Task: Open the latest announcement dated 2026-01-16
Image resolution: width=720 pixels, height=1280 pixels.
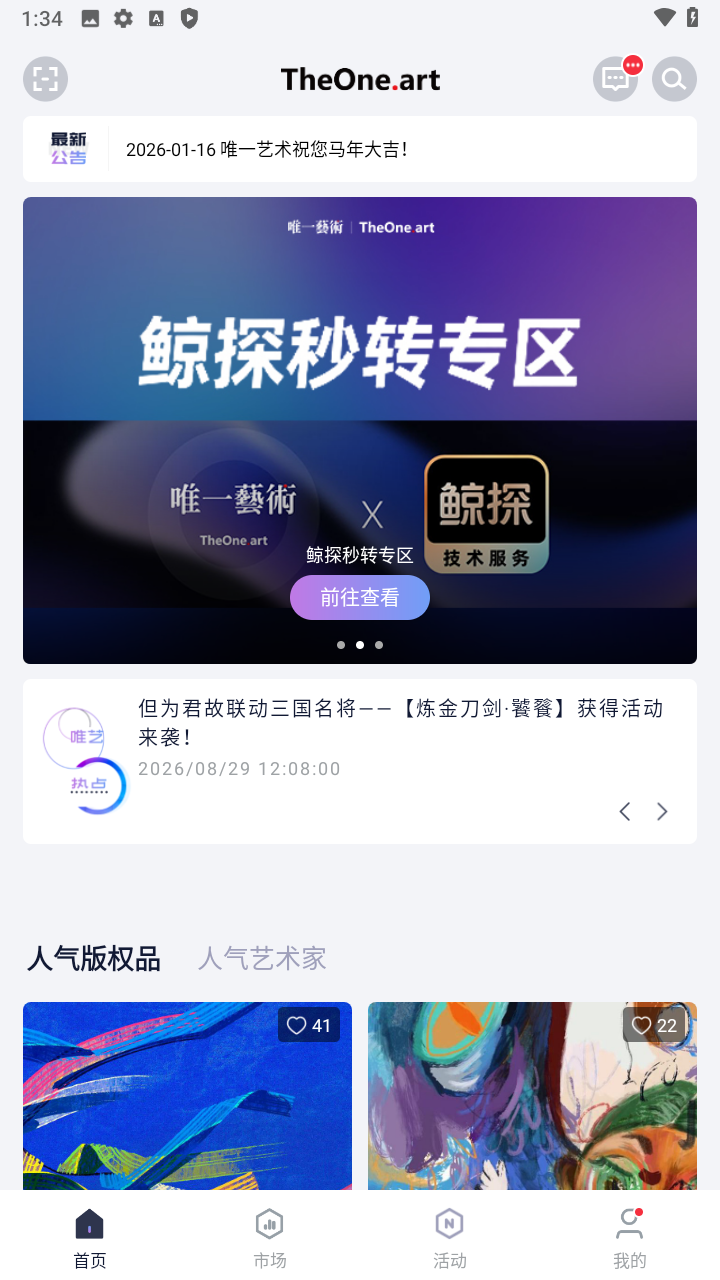Action: [x=360, y=149]
